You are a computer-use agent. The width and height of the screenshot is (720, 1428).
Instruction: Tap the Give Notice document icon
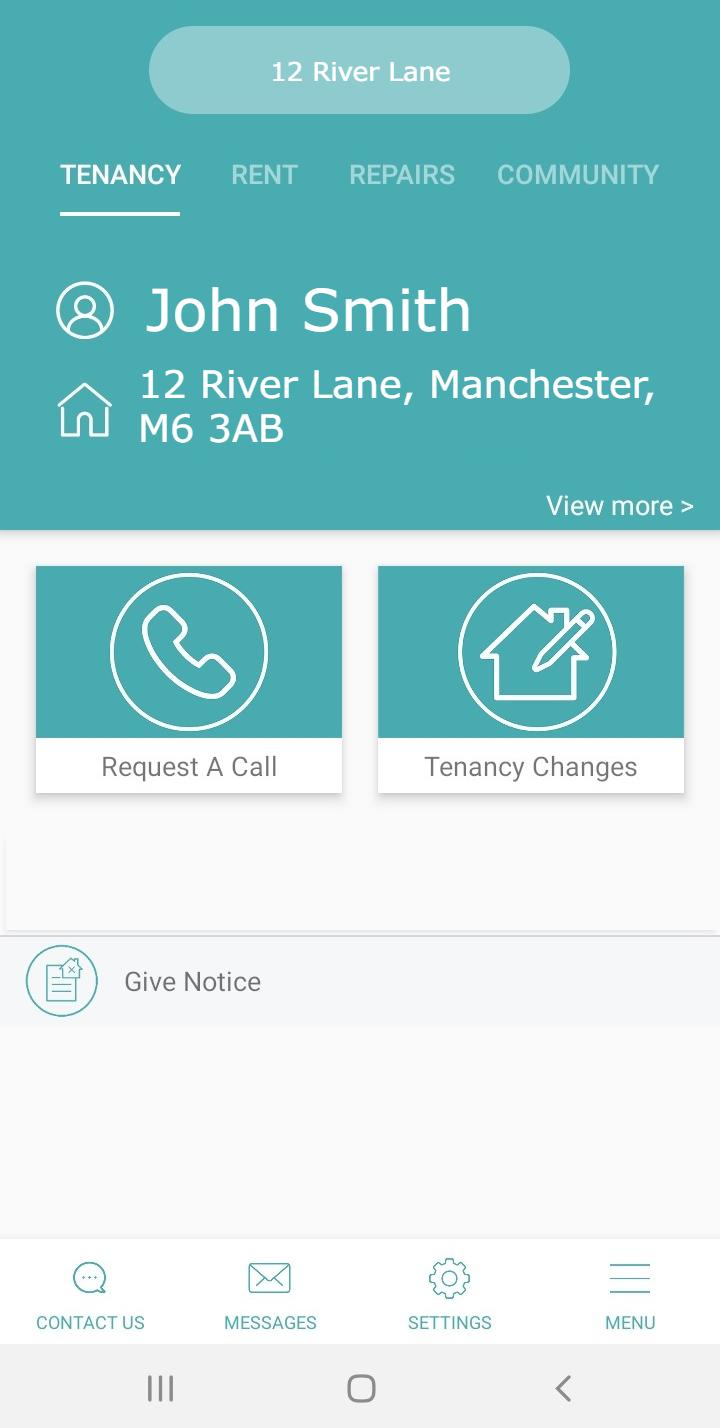pyautogui.click(x=61, y=980)
